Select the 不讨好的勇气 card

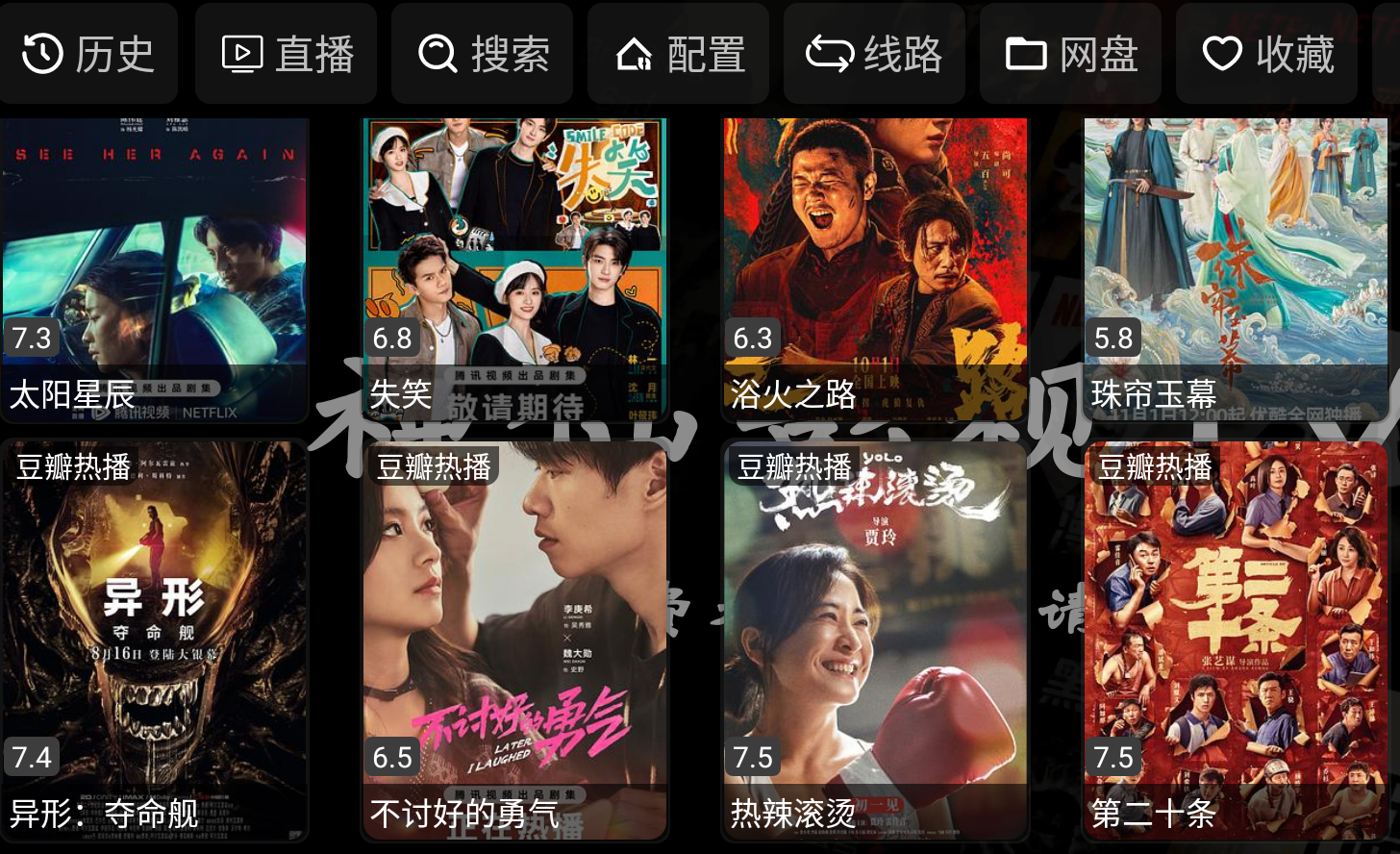tap(514, 640)
